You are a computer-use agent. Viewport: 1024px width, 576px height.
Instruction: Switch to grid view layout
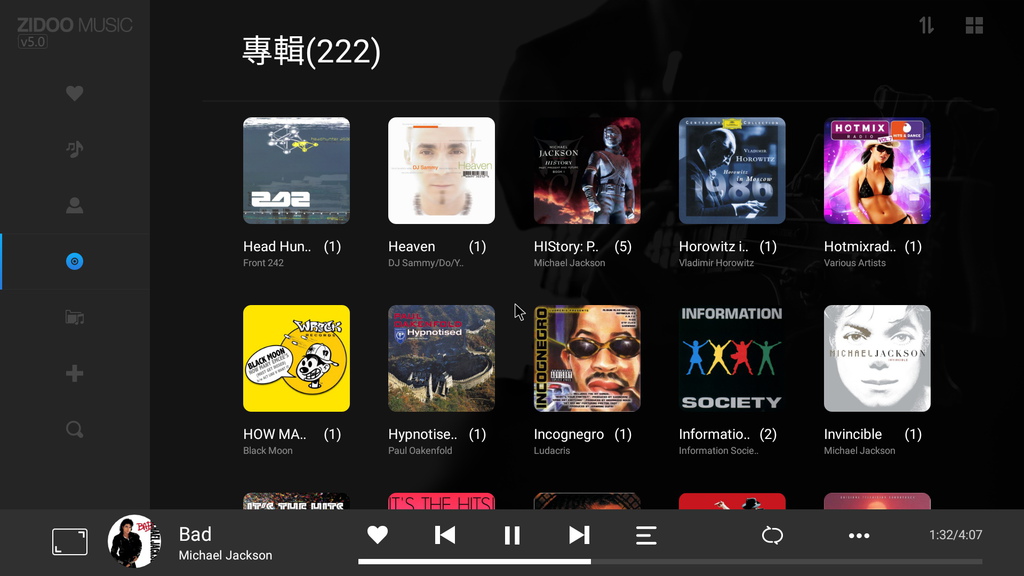click(974, 26)
